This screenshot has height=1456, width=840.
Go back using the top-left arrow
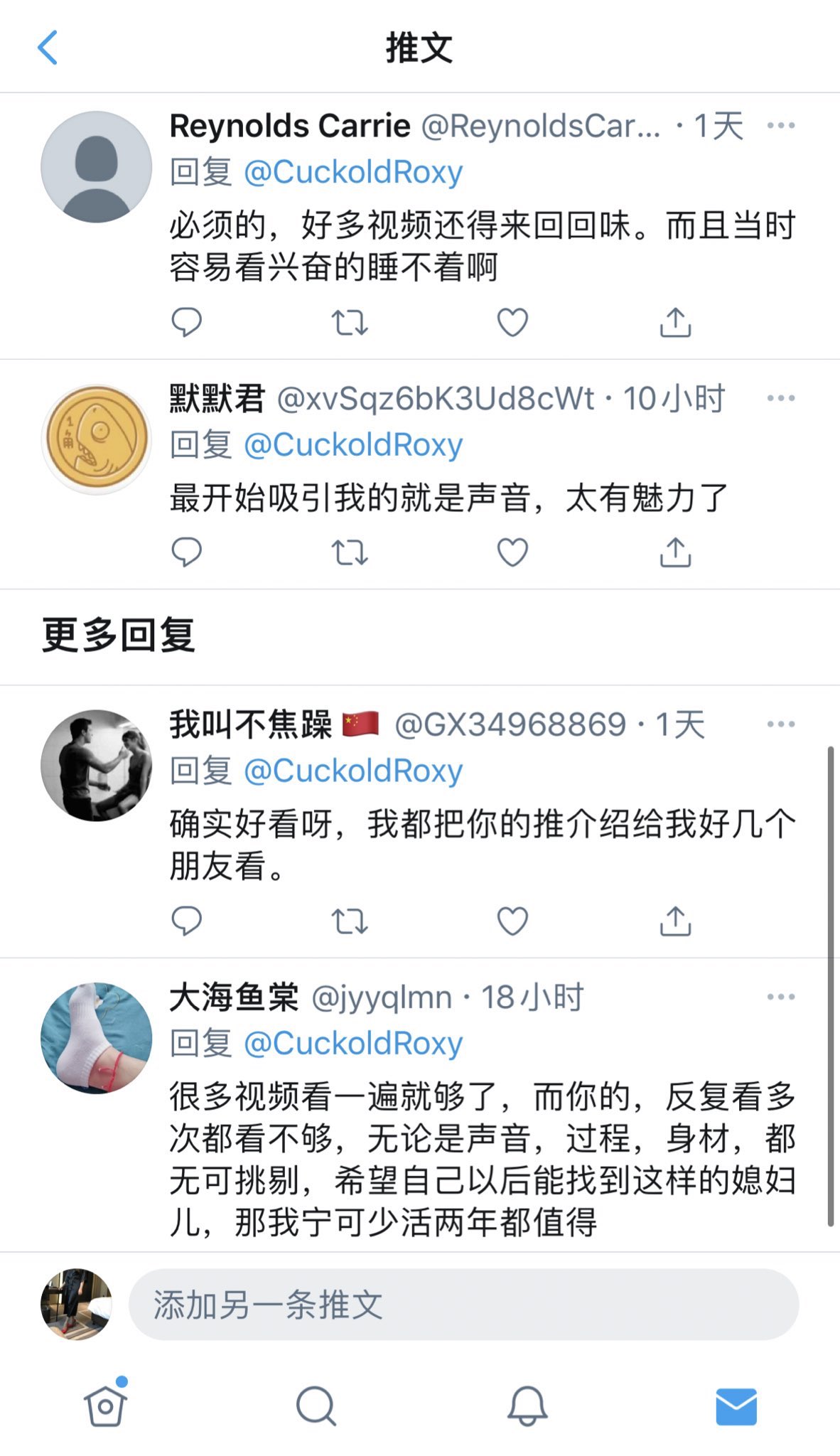coord(48,48)
